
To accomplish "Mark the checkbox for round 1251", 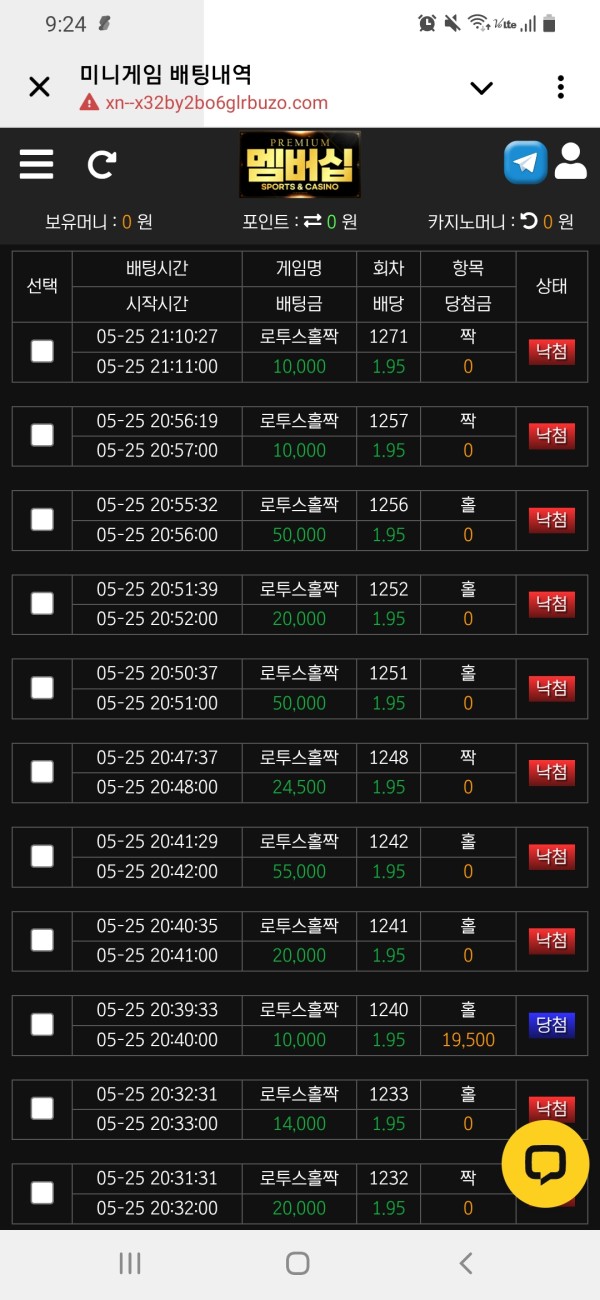I will coord(42,688).
